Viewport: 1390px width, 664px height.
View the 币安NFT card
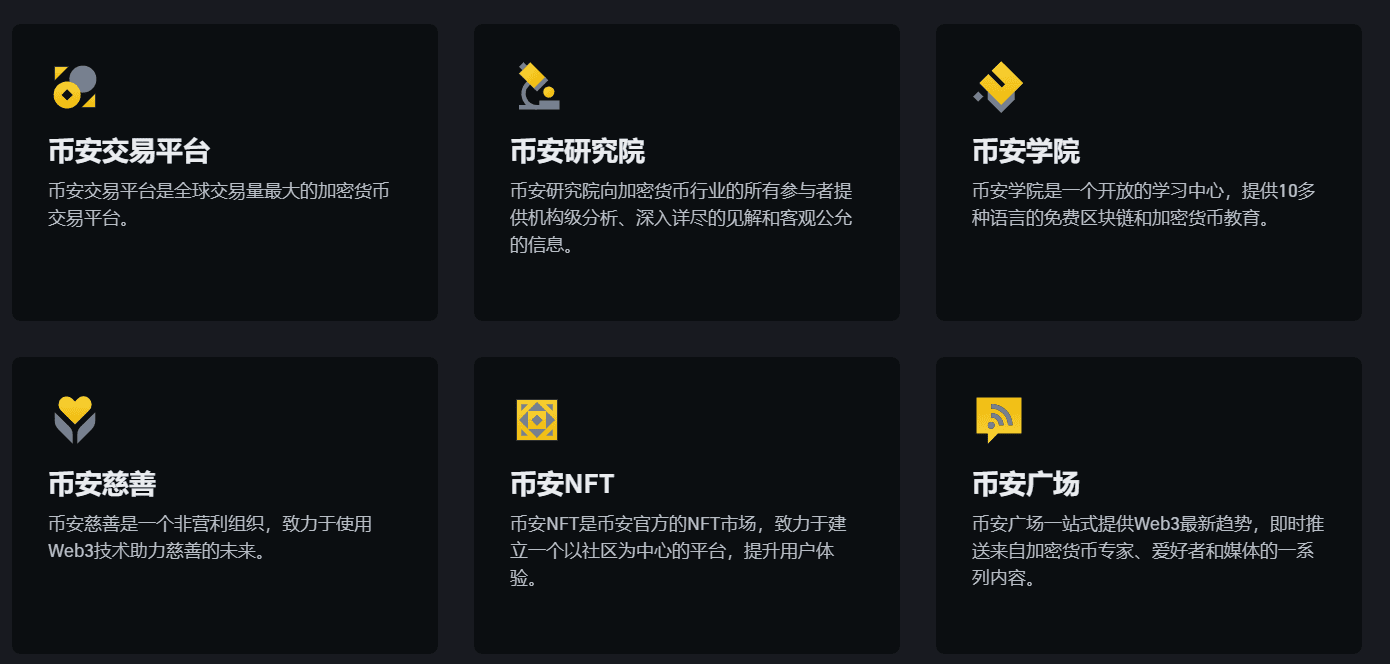tap(686, 505)
